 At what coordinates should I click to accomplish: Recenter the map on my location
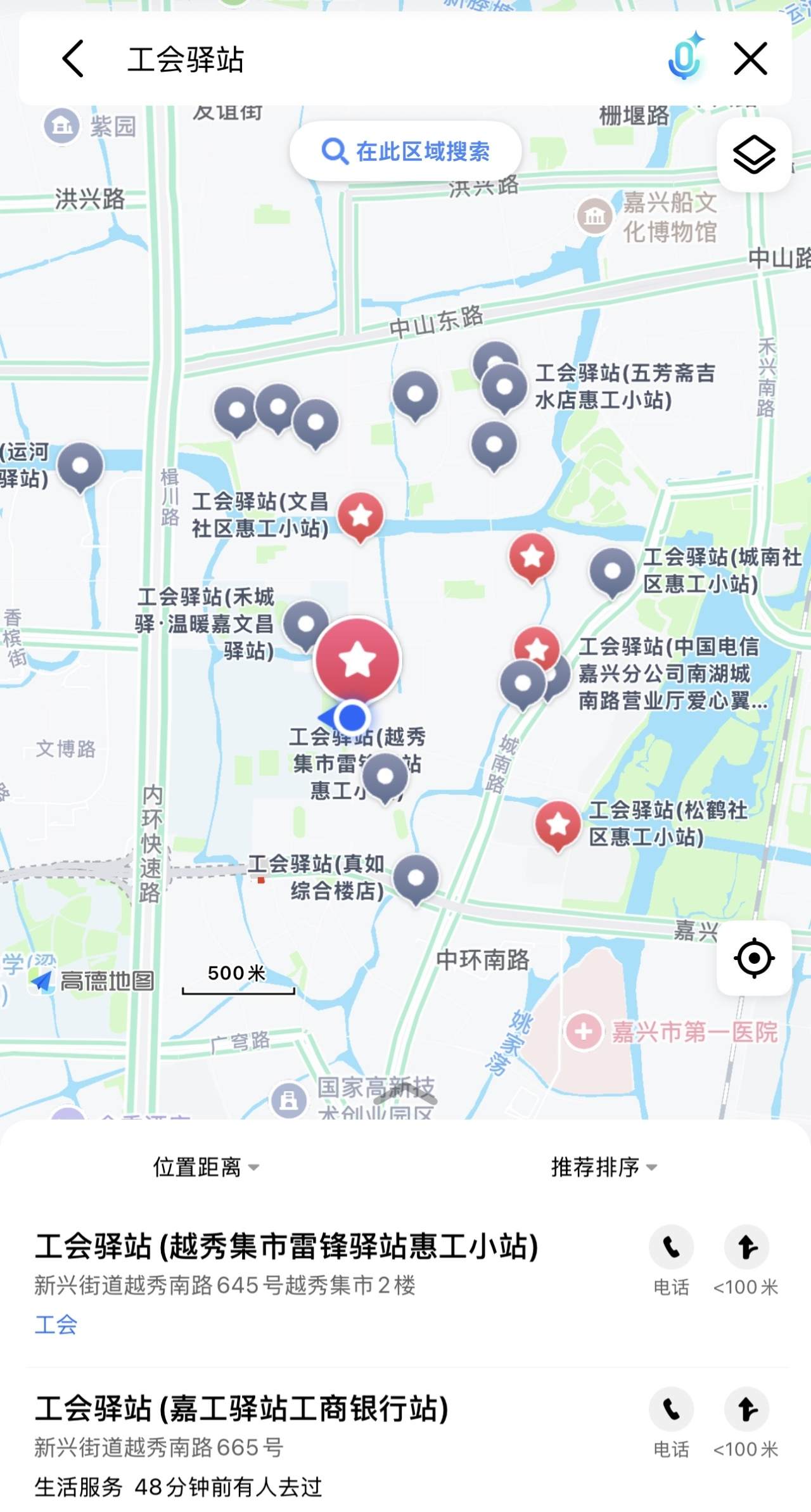click(754, 958)
